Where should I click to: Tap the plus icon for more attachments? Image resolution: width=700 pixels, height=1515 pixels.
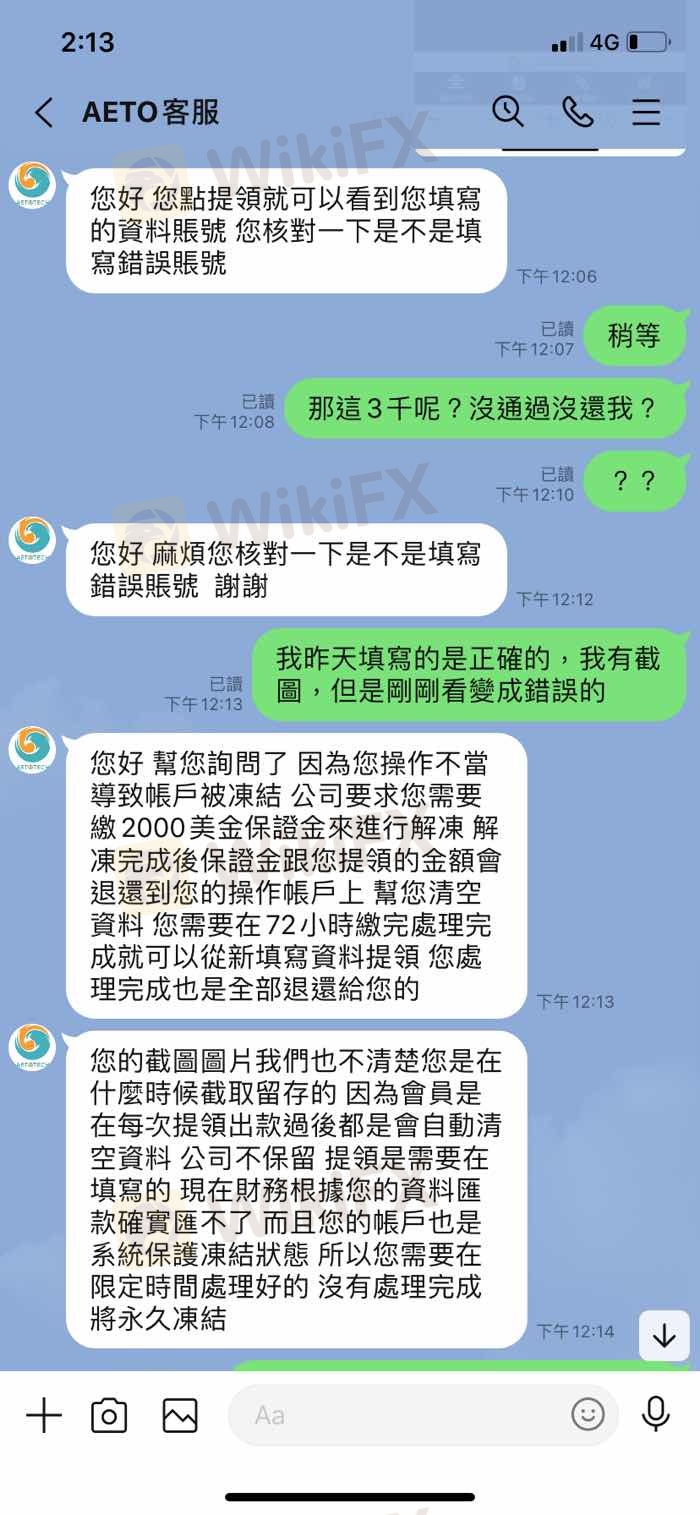pos(44,1415)
